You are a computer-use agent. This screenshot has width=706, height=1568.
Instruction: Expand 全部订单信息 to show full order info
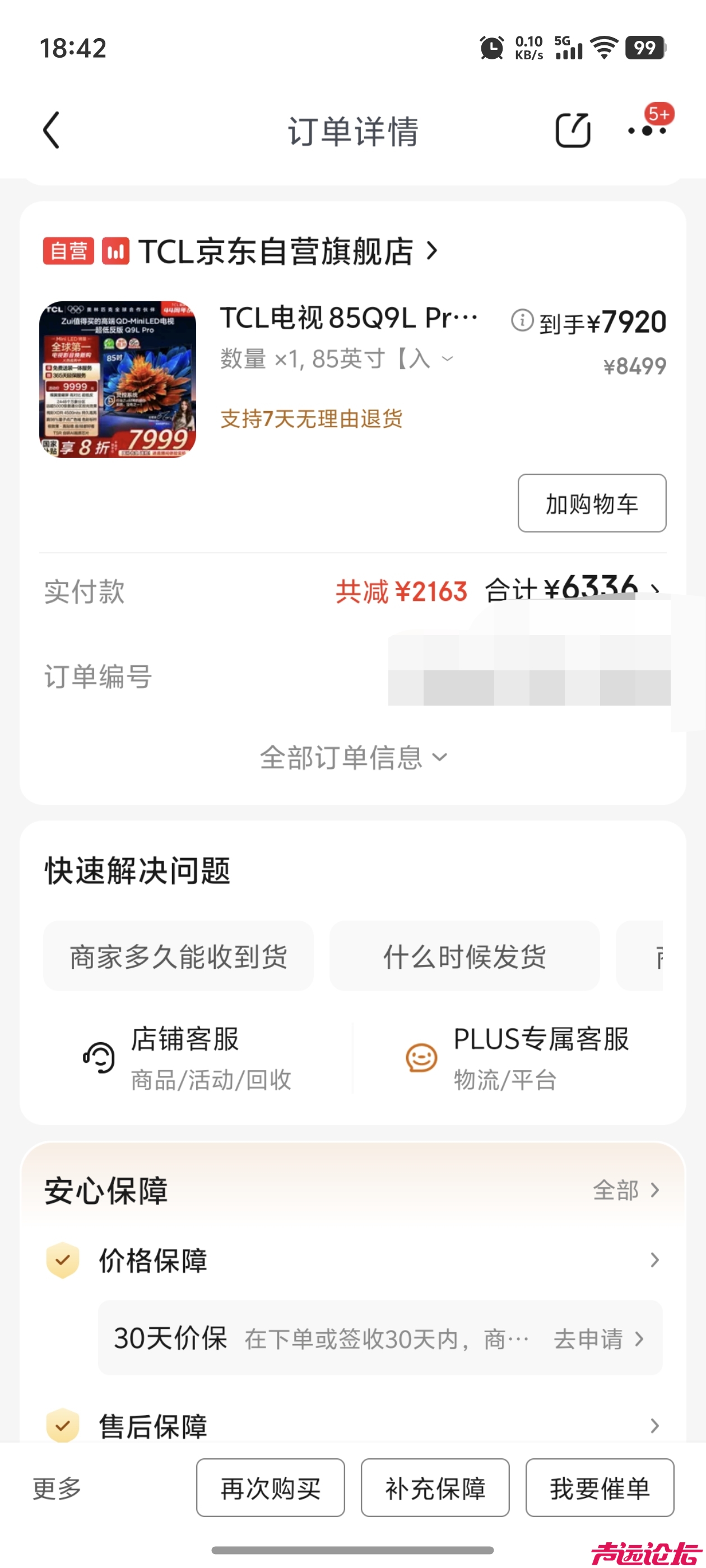[354, 757]
